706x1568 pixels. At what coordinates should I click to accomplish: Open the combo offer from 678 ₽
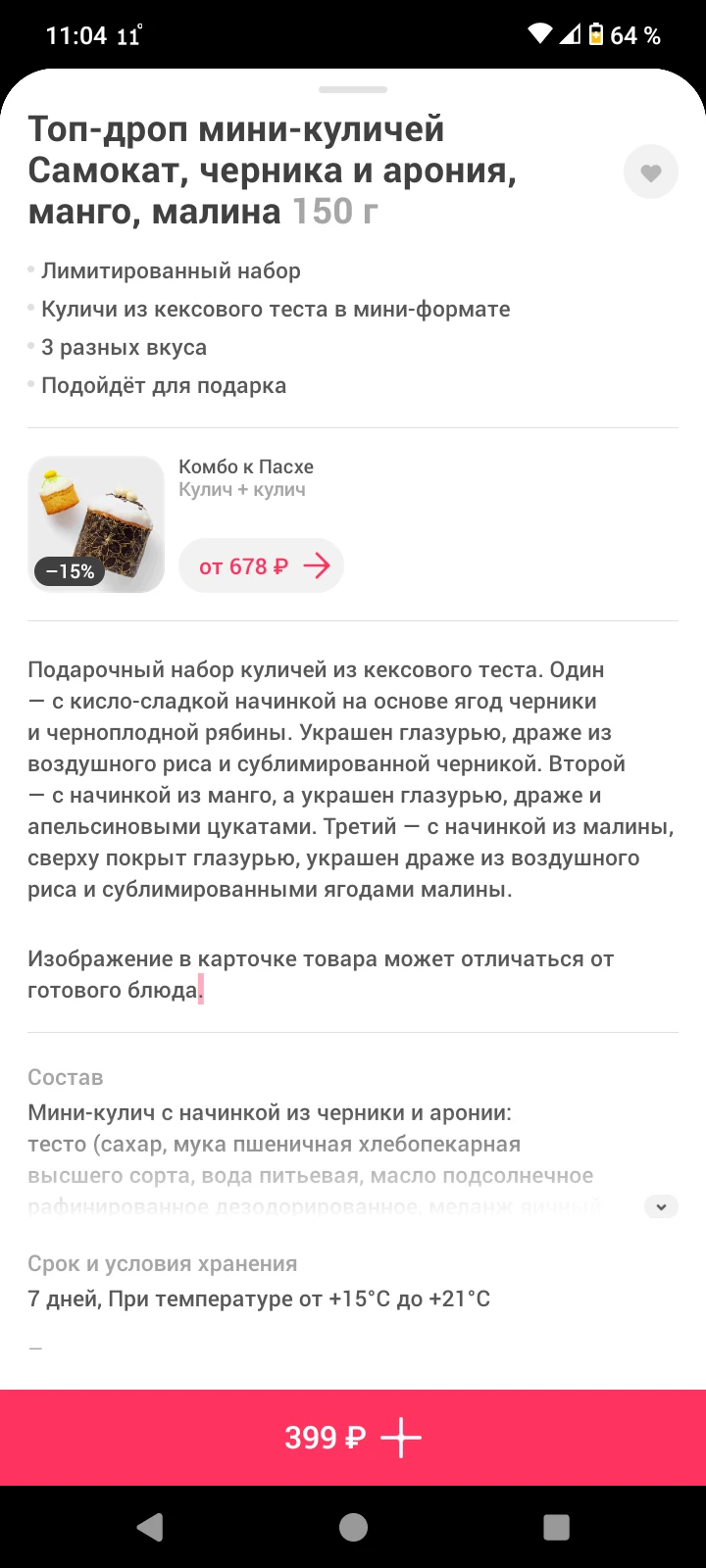[262, 566]
